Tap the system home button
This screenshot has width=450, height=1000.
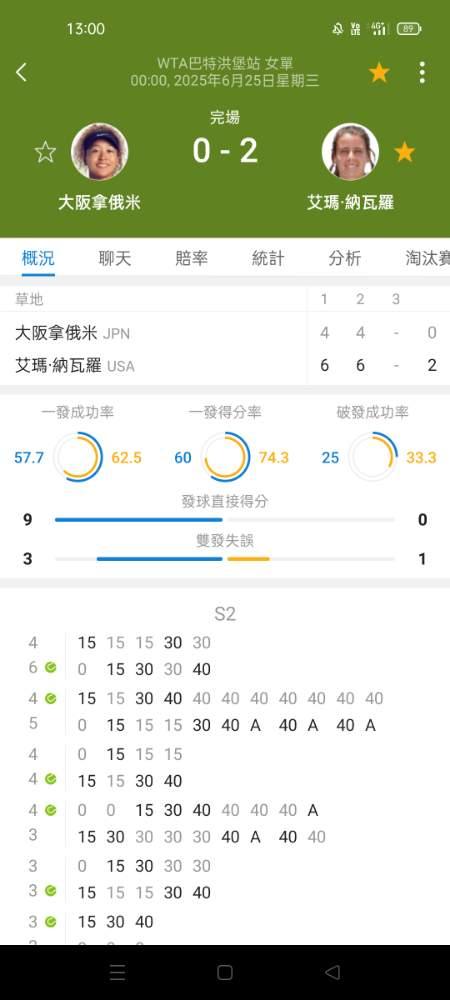[224, 972]
